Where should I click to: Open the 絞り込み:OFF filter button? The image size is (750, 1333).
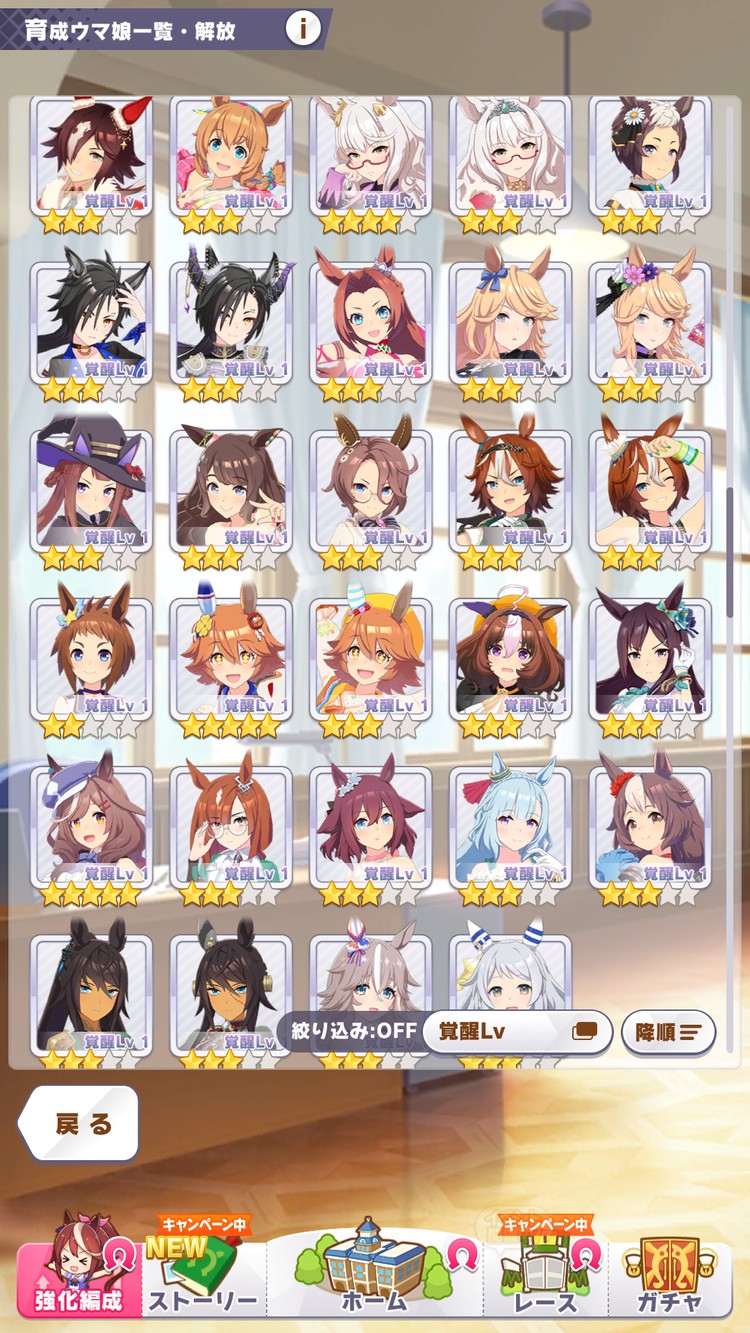pos(352,1030)
